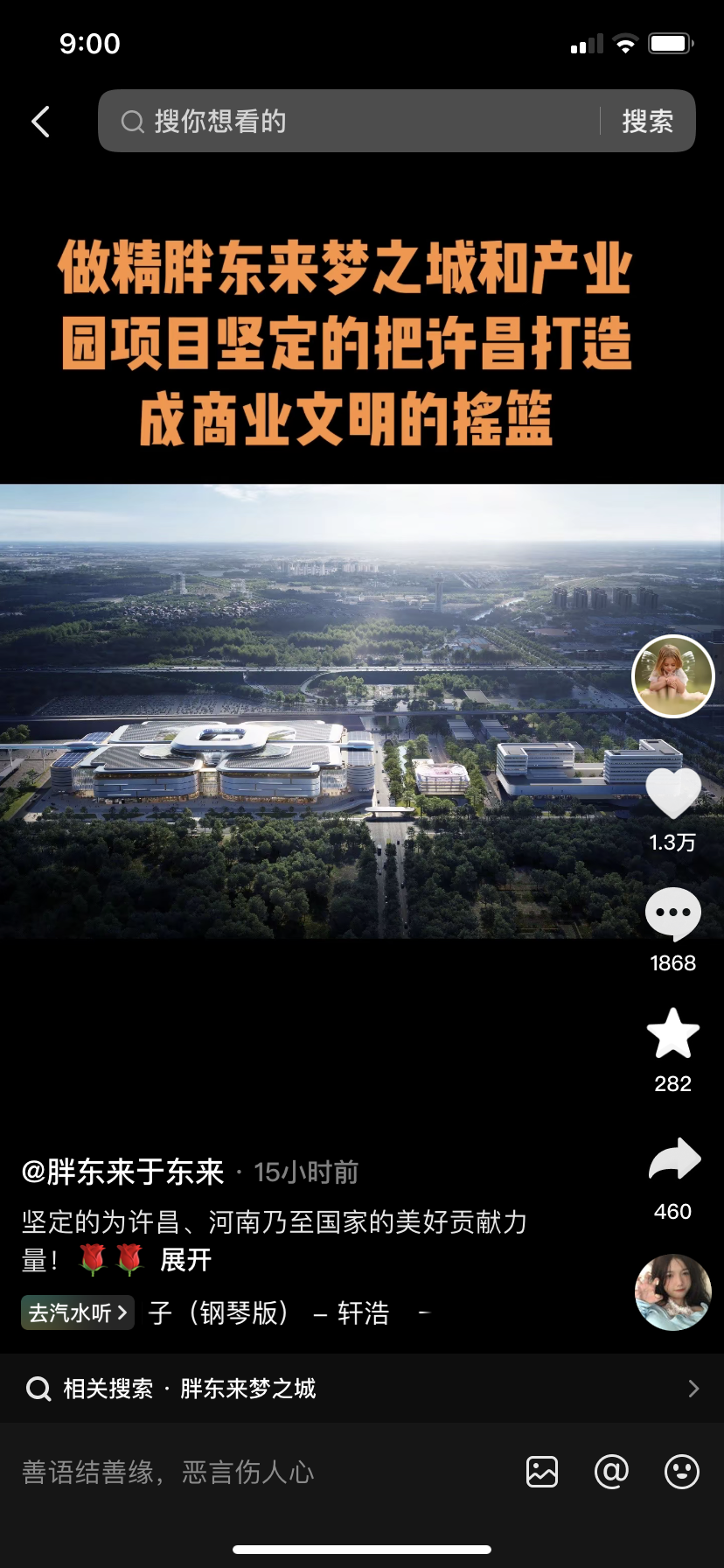
Task: Attach an image to the comment
Action: [x=542, y=1472]
